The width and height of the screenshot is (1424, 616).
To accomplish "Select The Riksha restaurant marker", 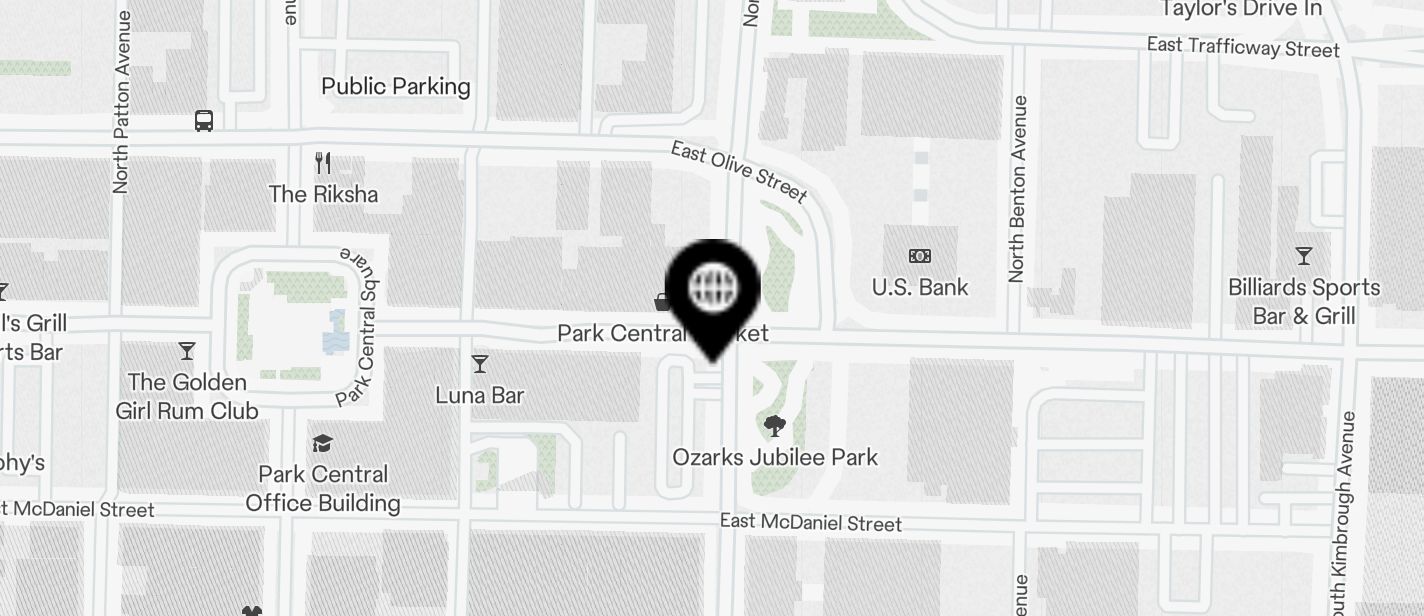I will (x=322, y=163).
